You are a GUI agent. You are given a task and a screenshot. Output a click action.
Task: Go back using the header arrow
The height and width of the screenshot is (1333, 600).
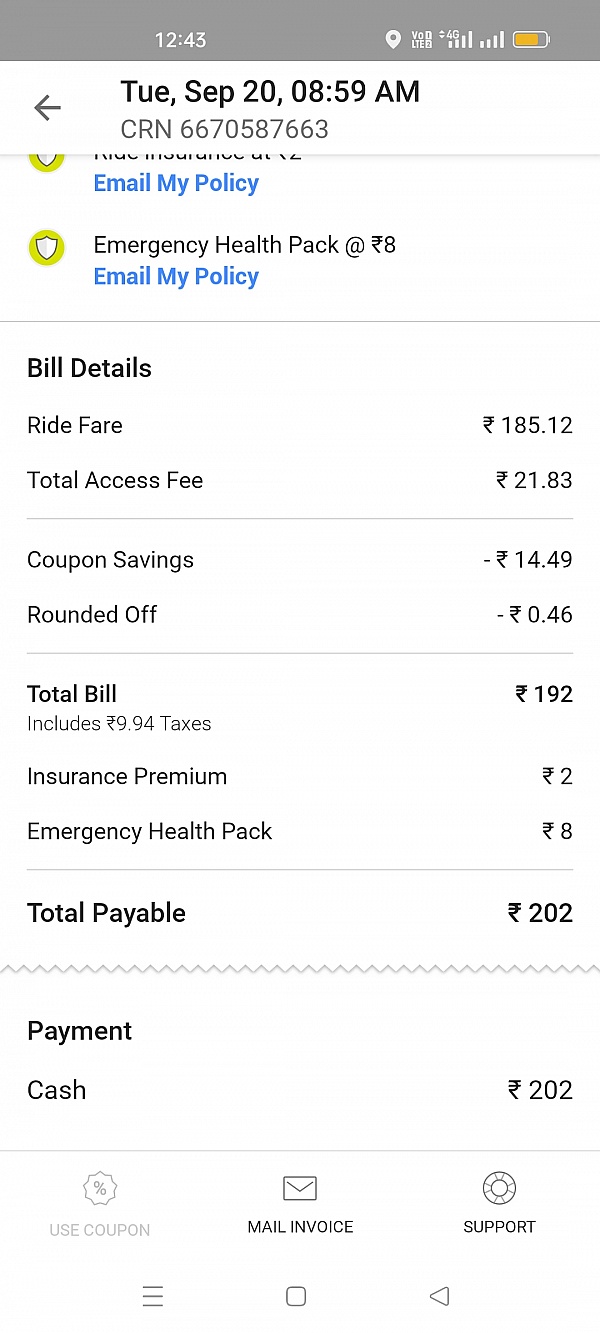(x=47, y=108)
